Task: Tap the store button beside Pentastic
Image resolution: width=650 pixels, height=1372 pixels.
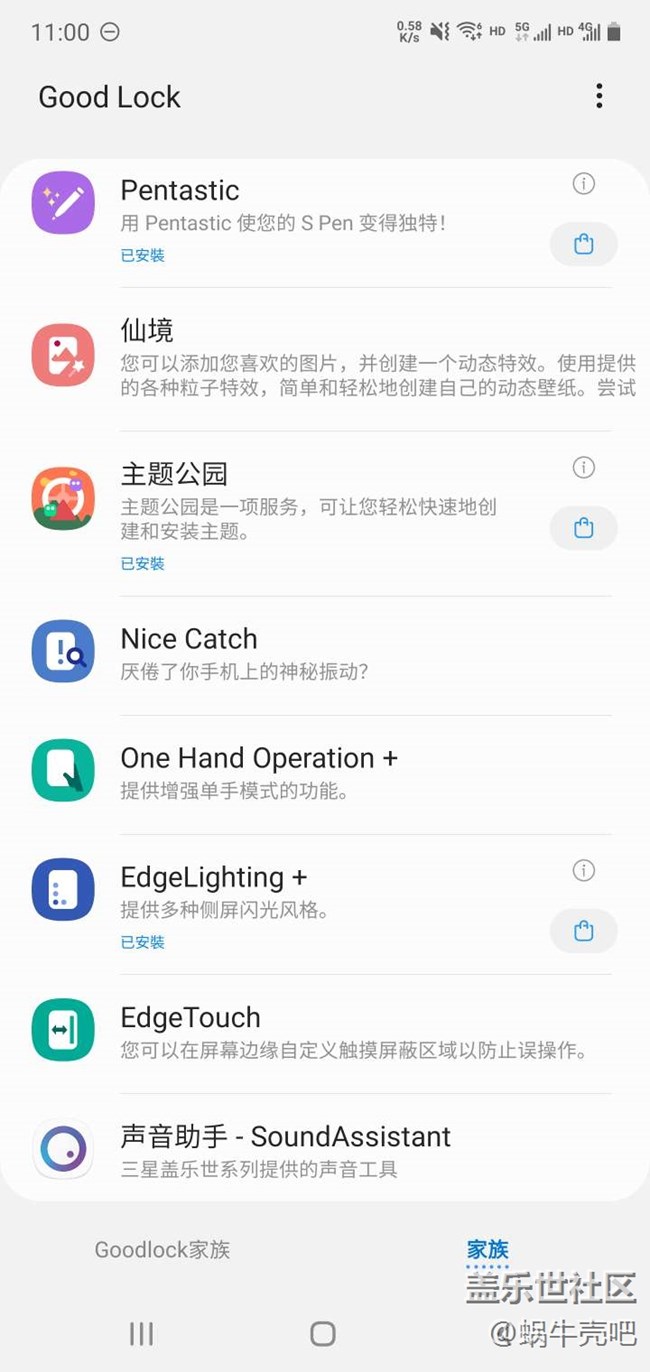Action: (x=584, y=244)
